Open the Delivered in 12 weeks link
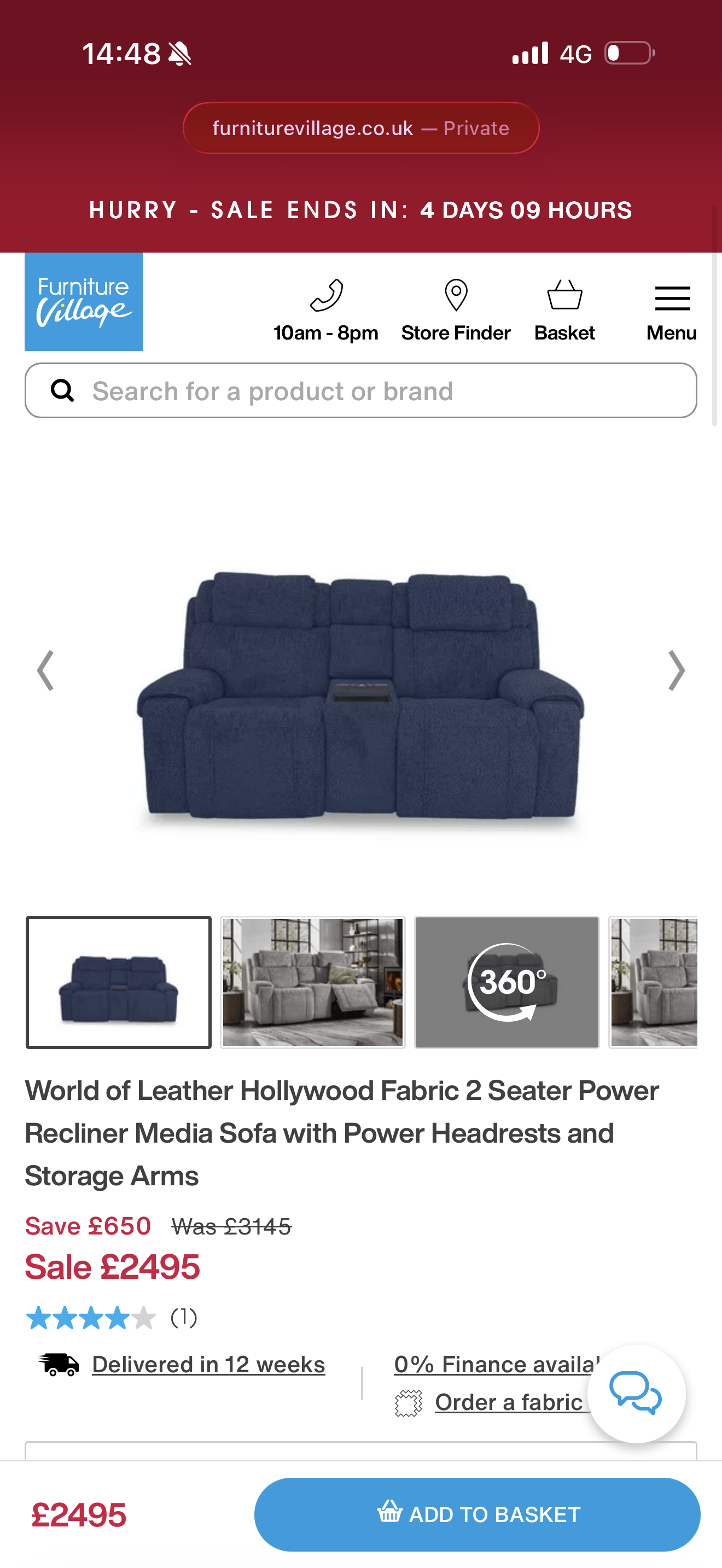Image resolution: width=722 pixels, height=1568 pixels. [208, 1365]
